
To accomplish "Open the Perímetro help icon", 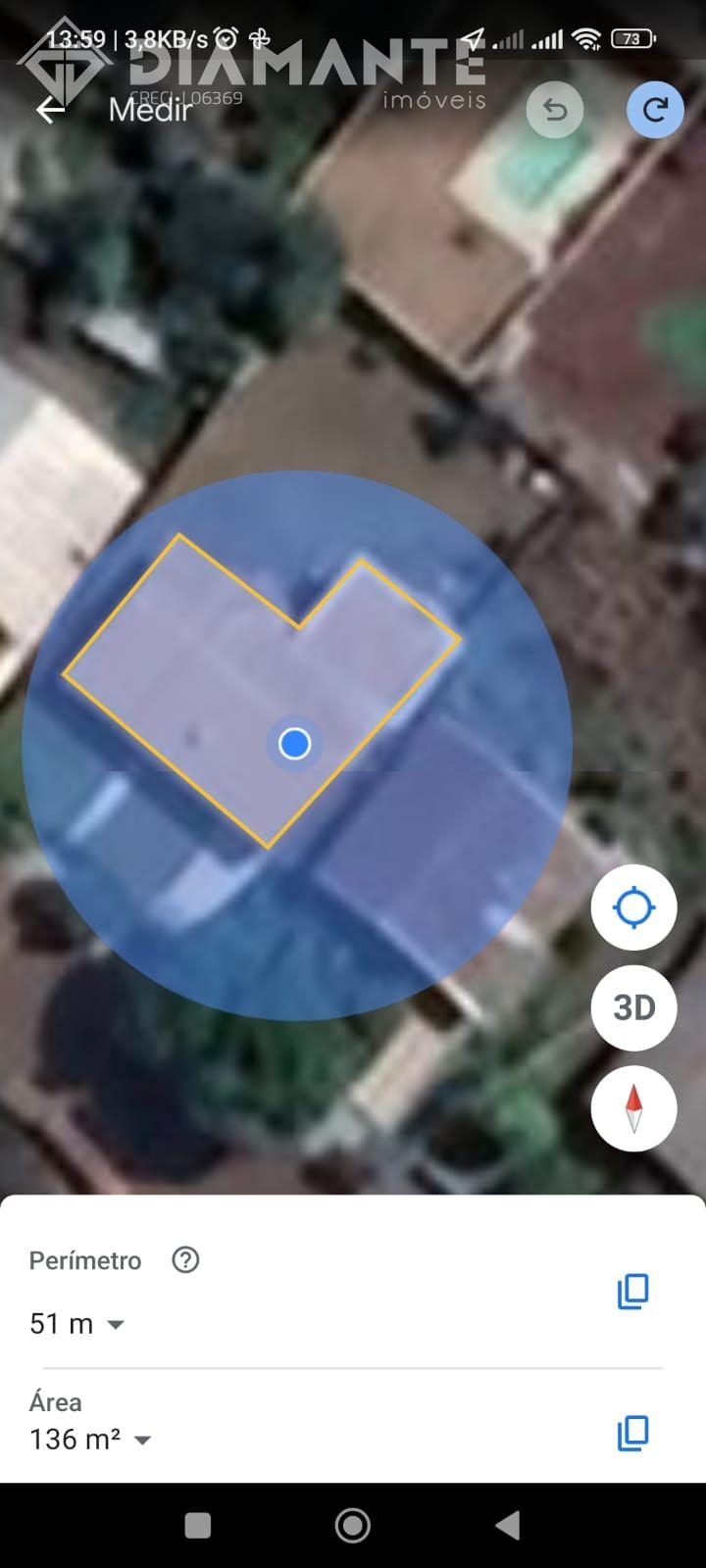I will [x=185, y=1259].
